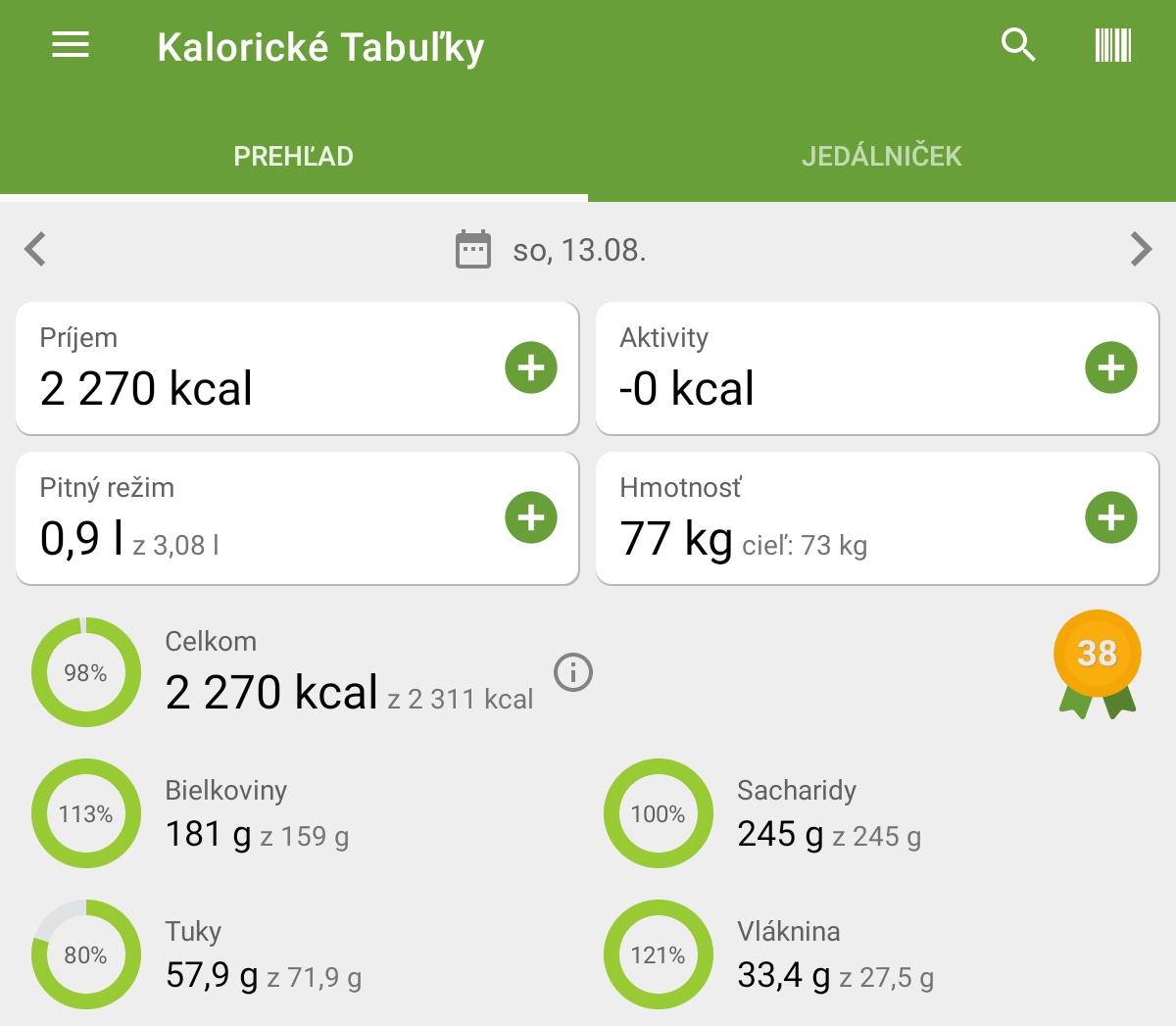The image size is (1176, 1026).
Task: Go to the next day
Action: (1140, 249)
